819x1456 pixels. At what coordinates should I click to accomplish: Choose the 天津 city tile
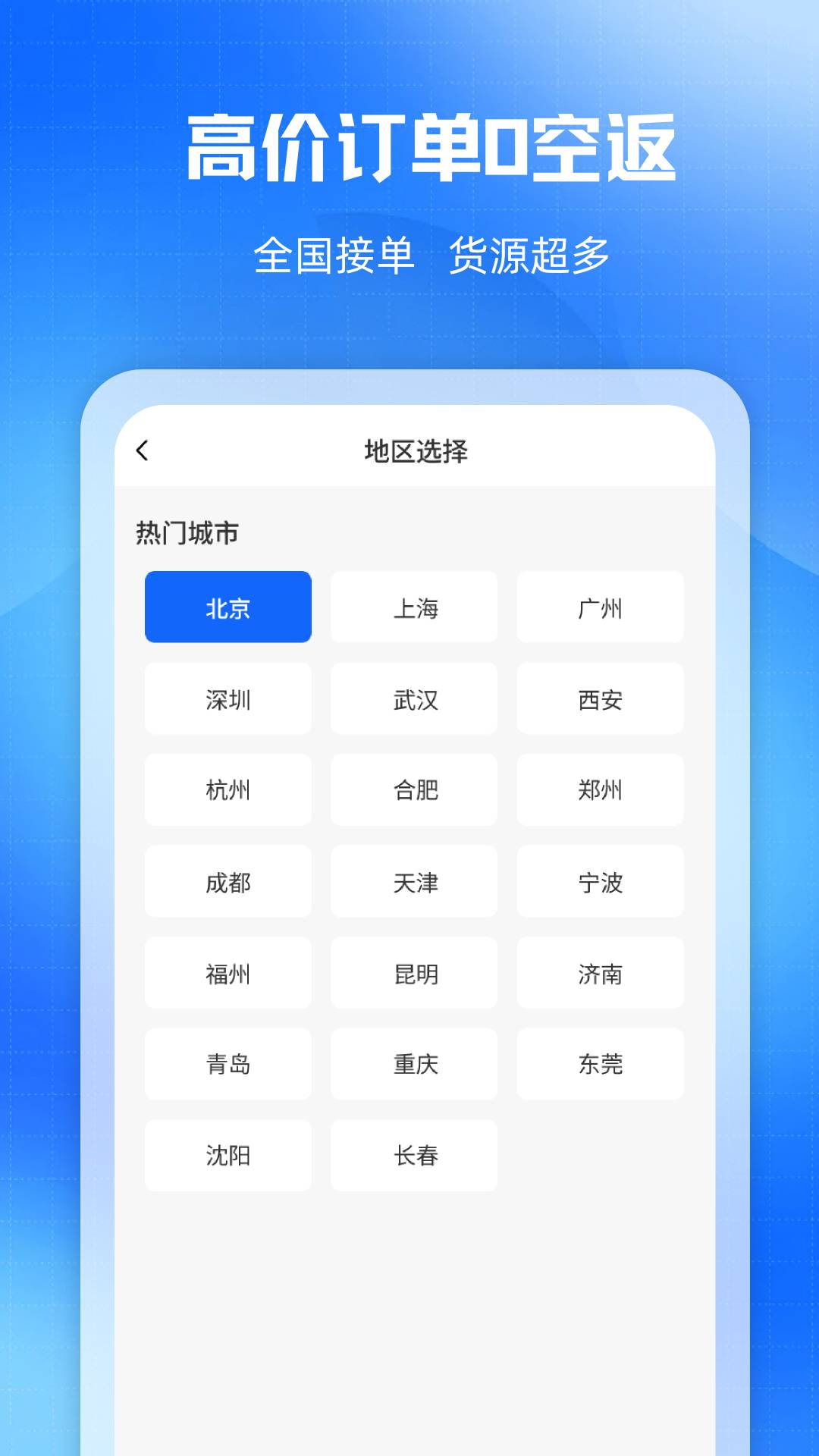(413, 882)
